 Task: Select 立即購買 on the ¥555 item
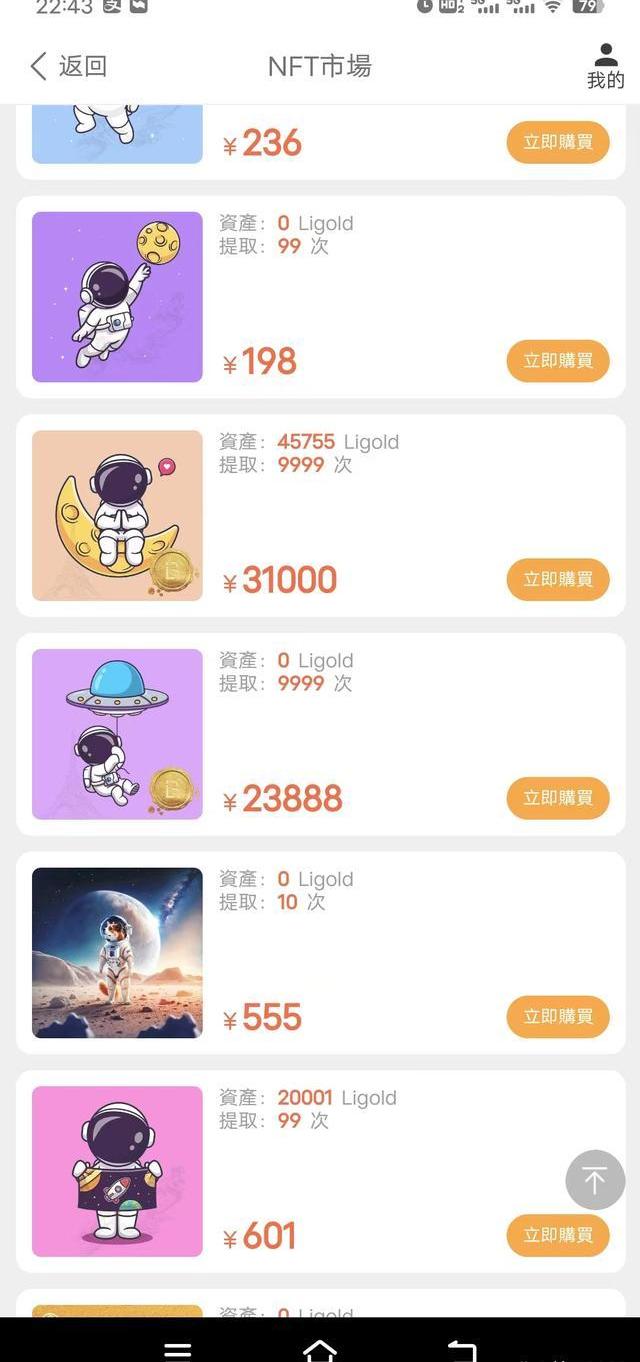(557, 1016)
